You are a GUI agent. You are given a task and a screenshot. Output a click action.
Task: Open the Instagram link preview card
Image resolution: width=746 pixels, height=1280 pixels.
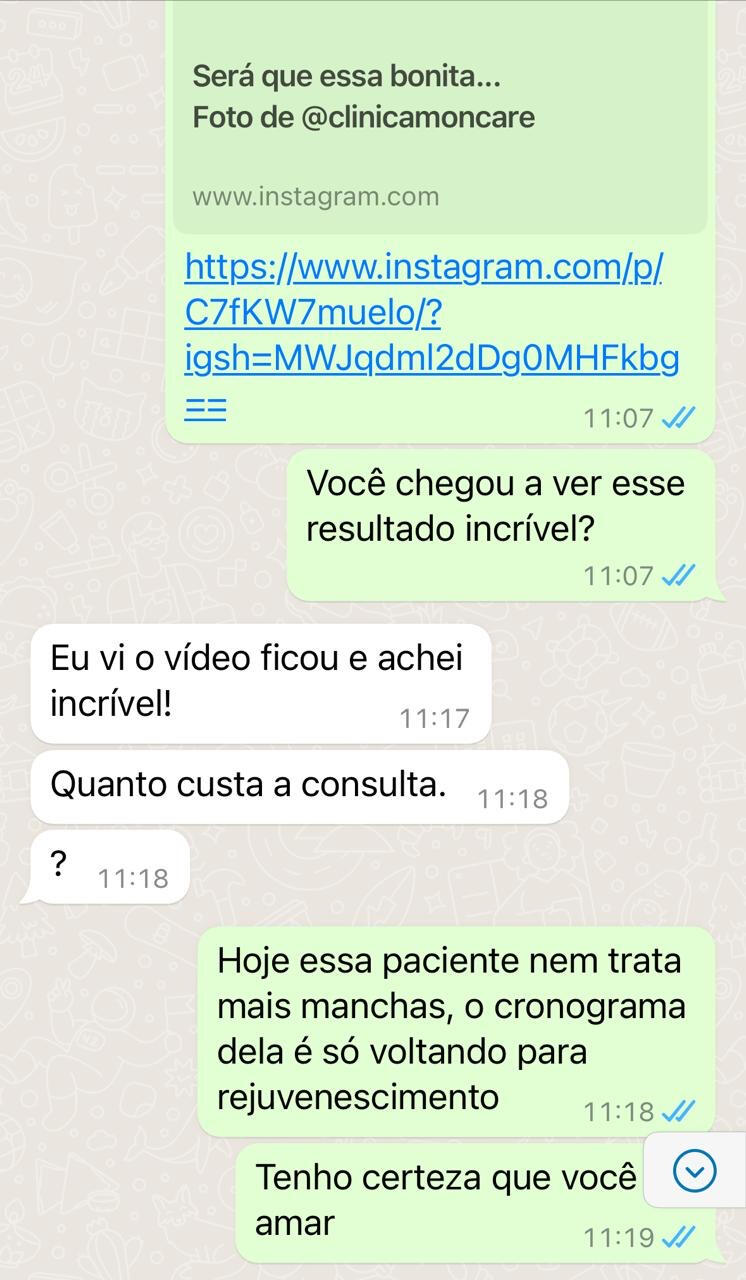440,120
